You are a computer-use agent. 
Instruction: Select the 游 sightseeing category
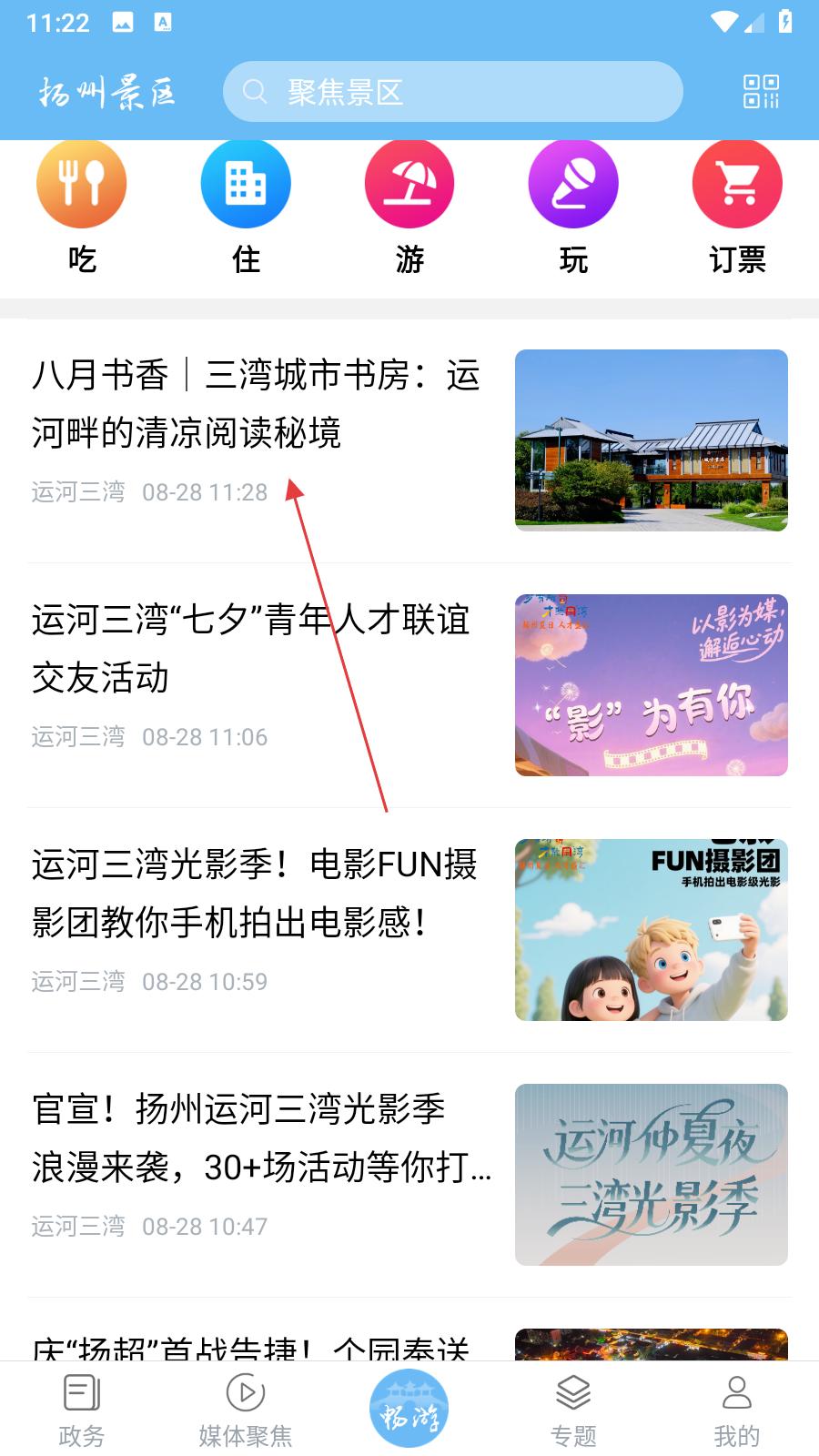tap(409, 207)
